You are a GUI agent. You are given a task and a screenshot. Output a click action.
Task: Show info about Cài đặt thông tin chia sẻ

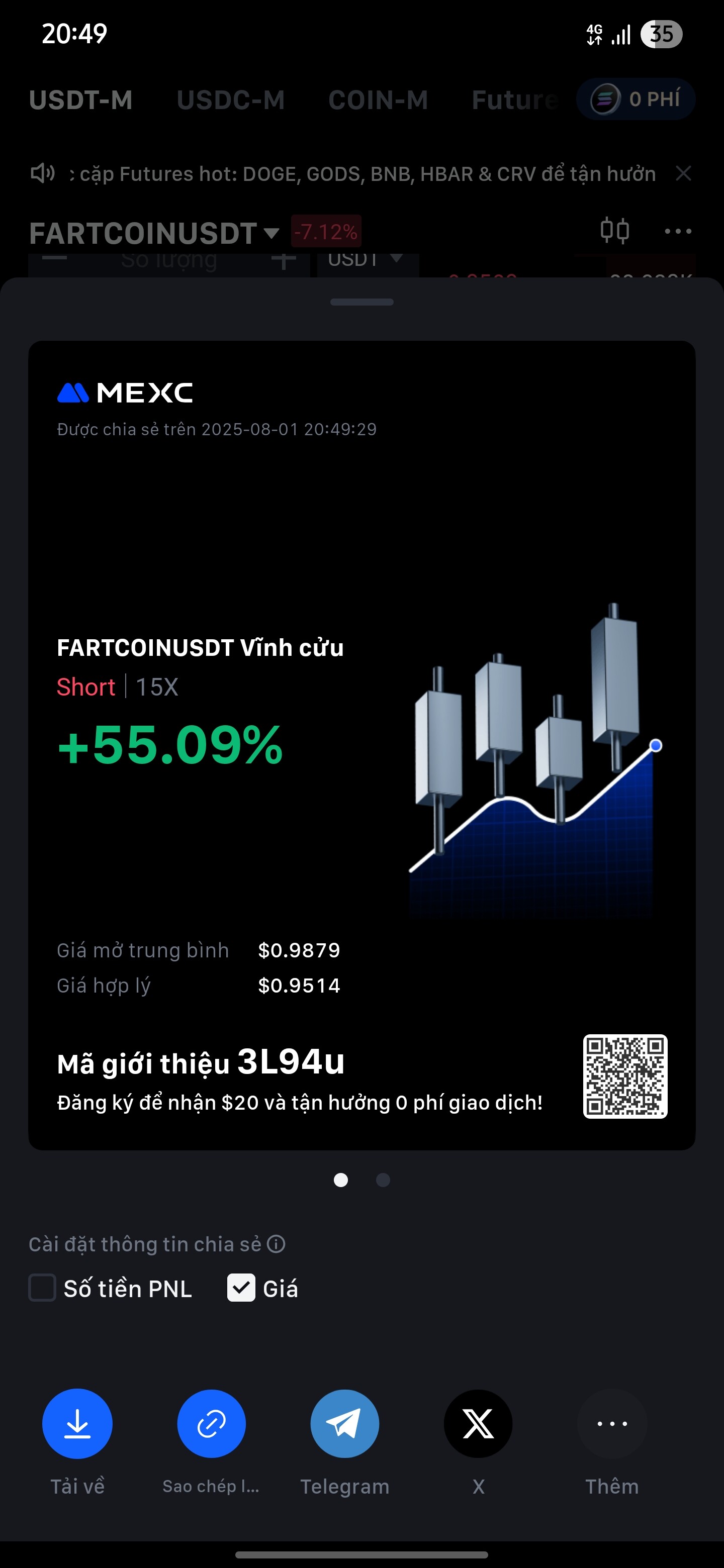coord(277,1244)
